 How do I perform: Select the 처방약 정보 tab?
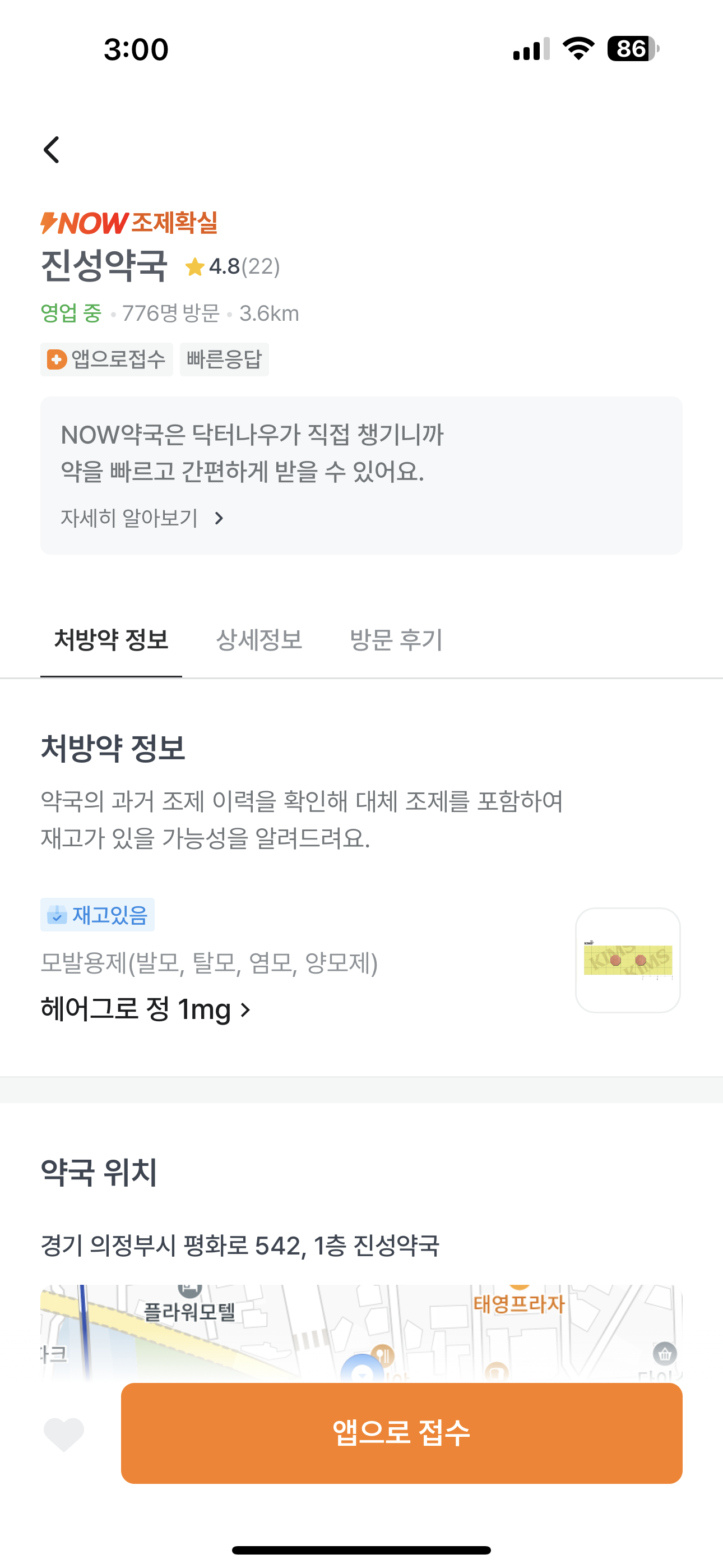click(x=112, y=640)
